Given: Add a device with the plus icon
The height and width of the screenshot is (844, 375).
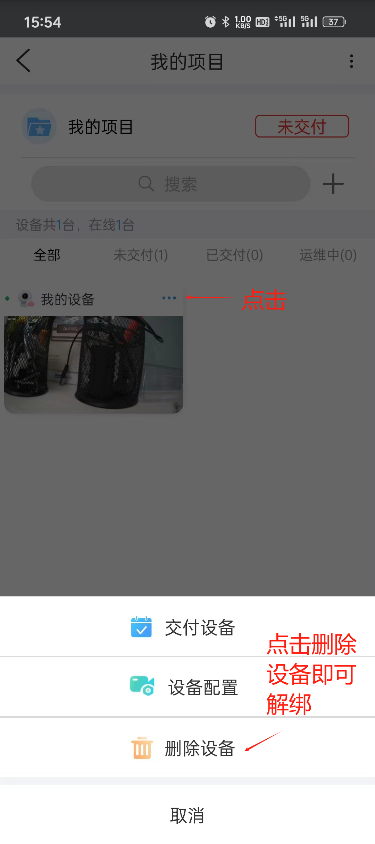Looking at the screenshot, I should coord(333,184).
